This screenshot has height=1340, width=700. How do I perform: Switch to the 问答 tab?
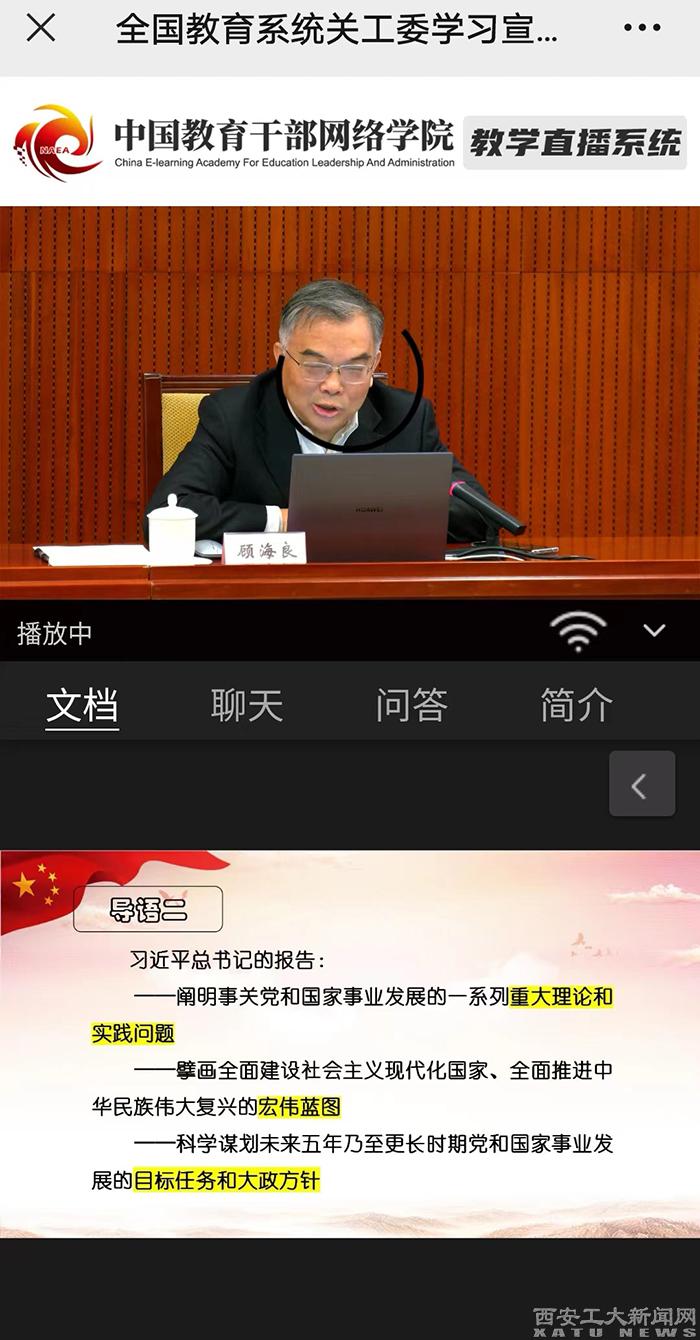tap(411, 705)
